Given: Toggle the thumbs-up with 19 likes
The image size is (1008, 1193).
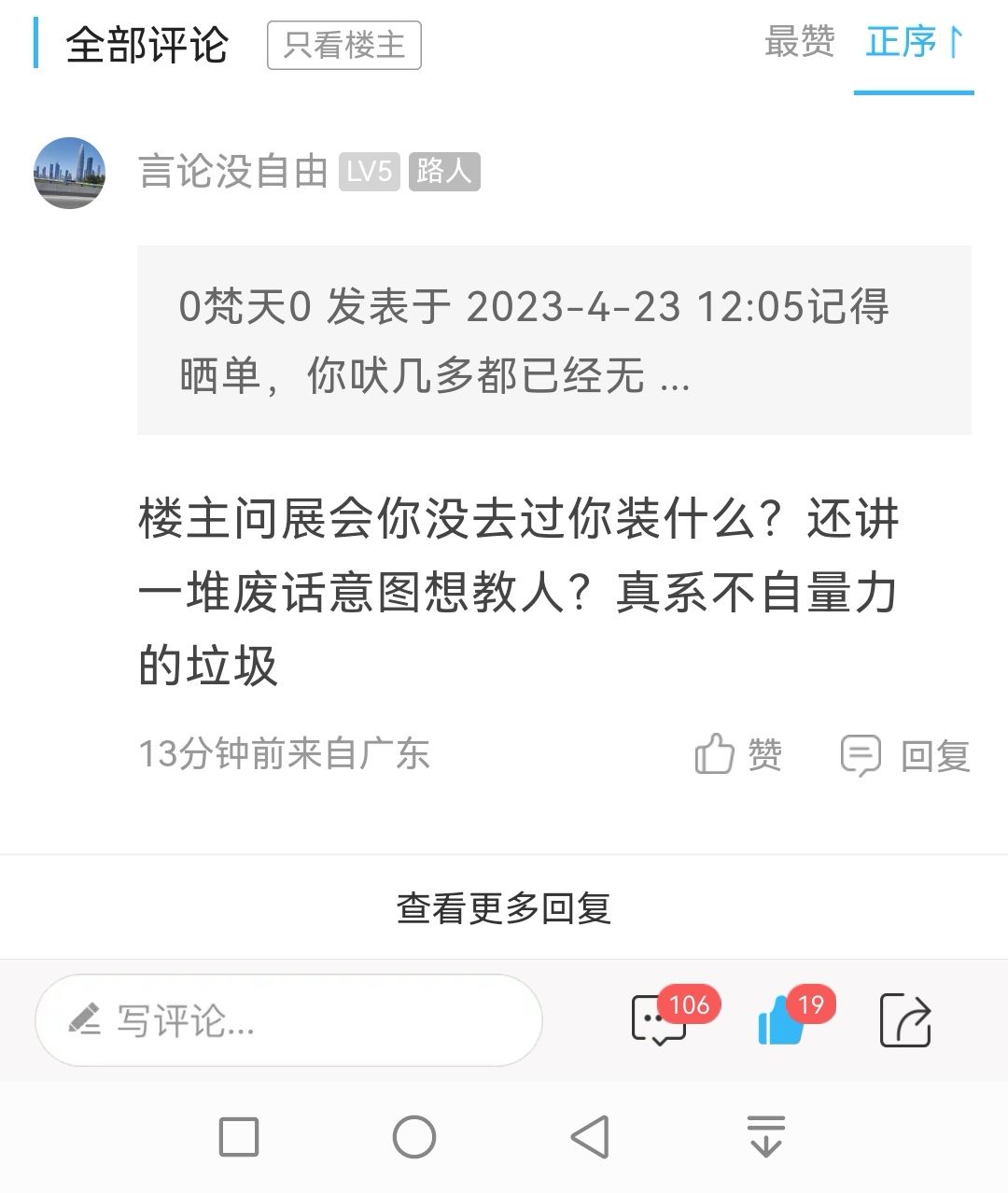Looking at the screenshot, I should point(782,1020).
